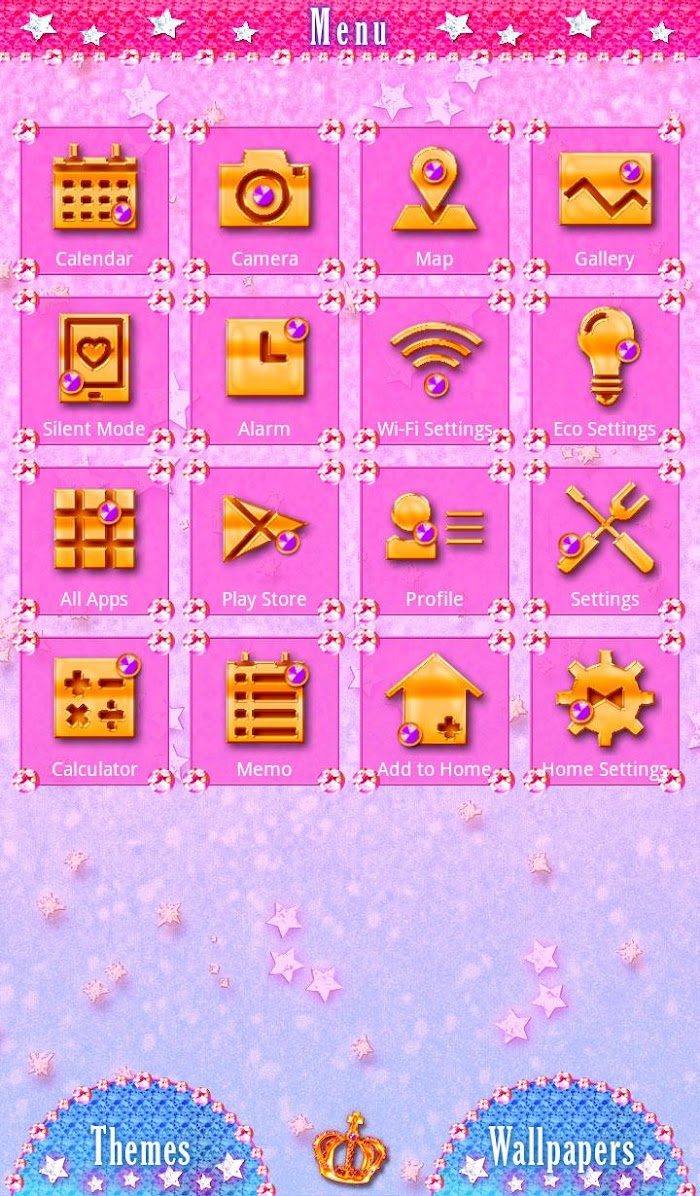The width and height of the screenshot is (700, 1196).
Task: Show All Apps
Action: pyautogui.click(x=95, y=541)
